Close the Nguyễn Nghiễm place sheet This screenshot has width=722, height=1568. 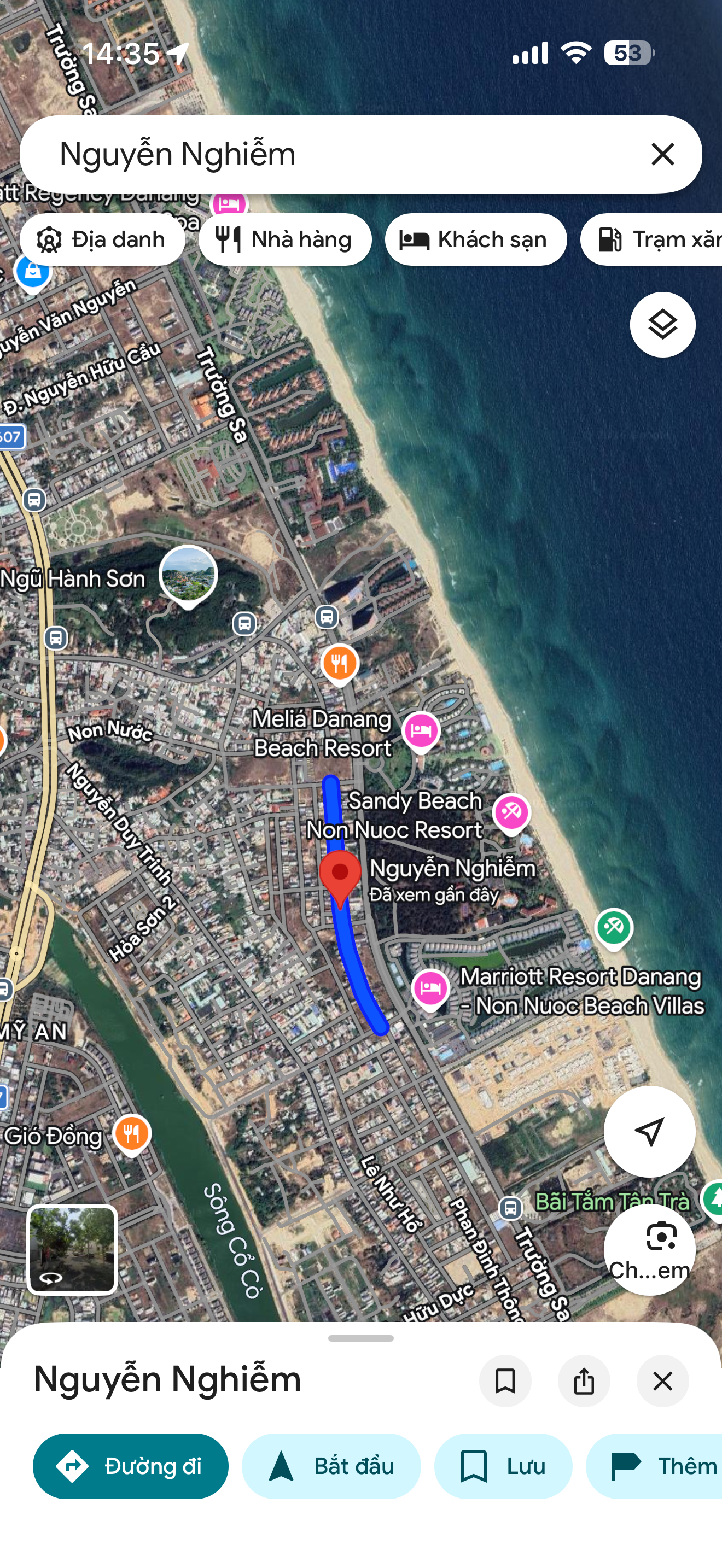point(662,1380)
